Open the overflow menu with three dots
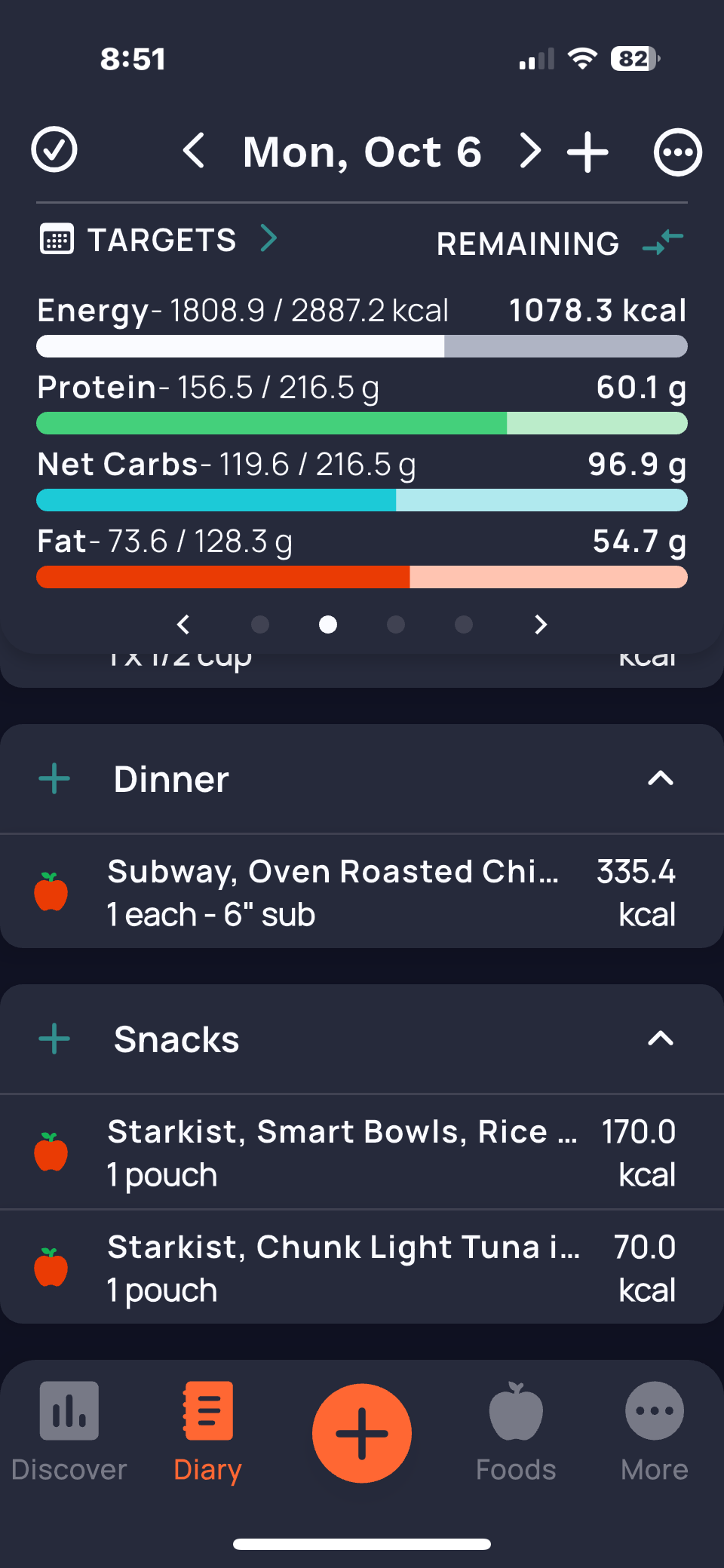This screenshot has height=1568, width=724. (x=677, y=152)
